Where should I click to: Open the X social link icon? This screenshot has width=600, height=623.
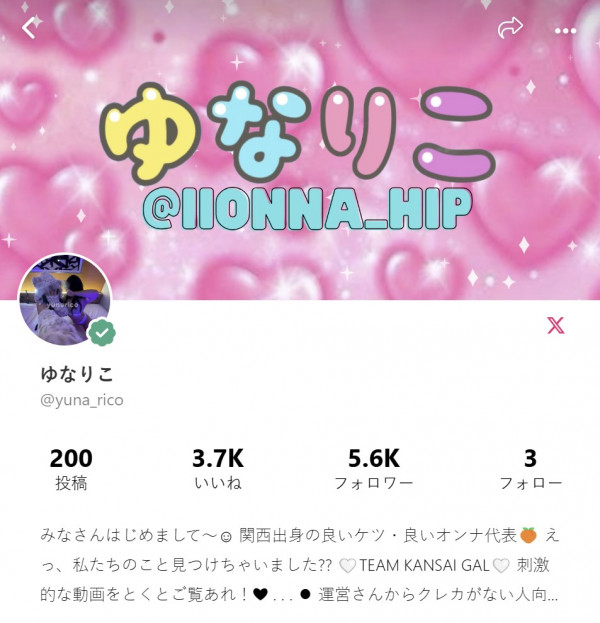click(x=556, y=325)
